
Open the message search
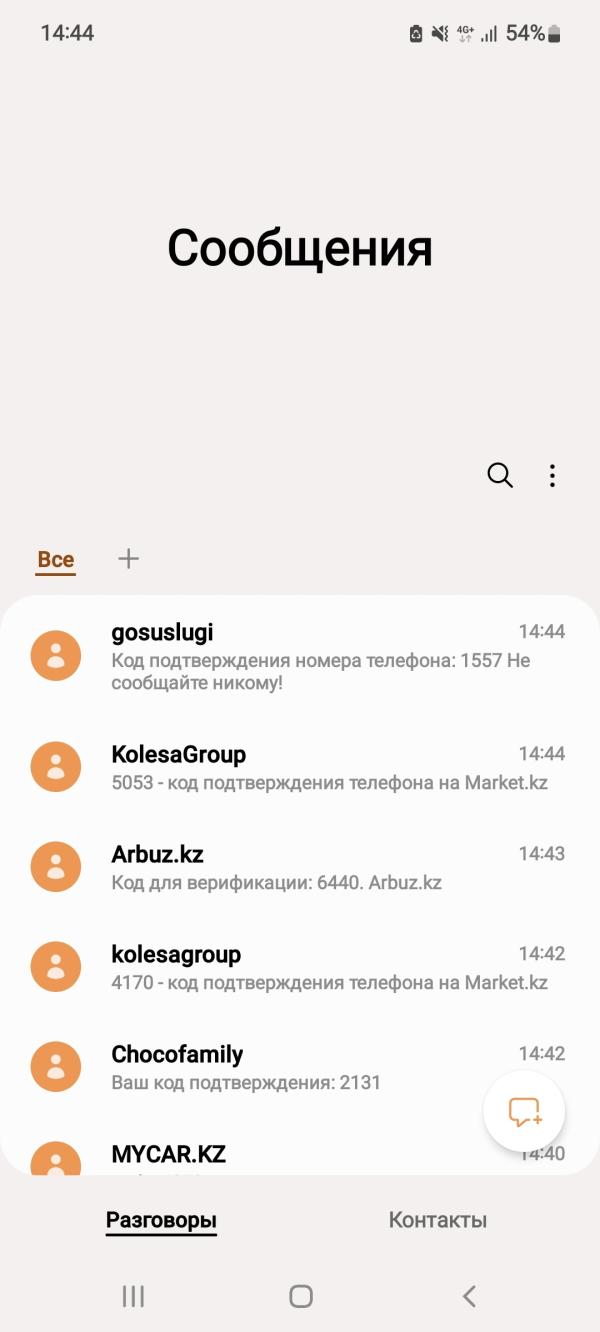click(x=500, y=476)
